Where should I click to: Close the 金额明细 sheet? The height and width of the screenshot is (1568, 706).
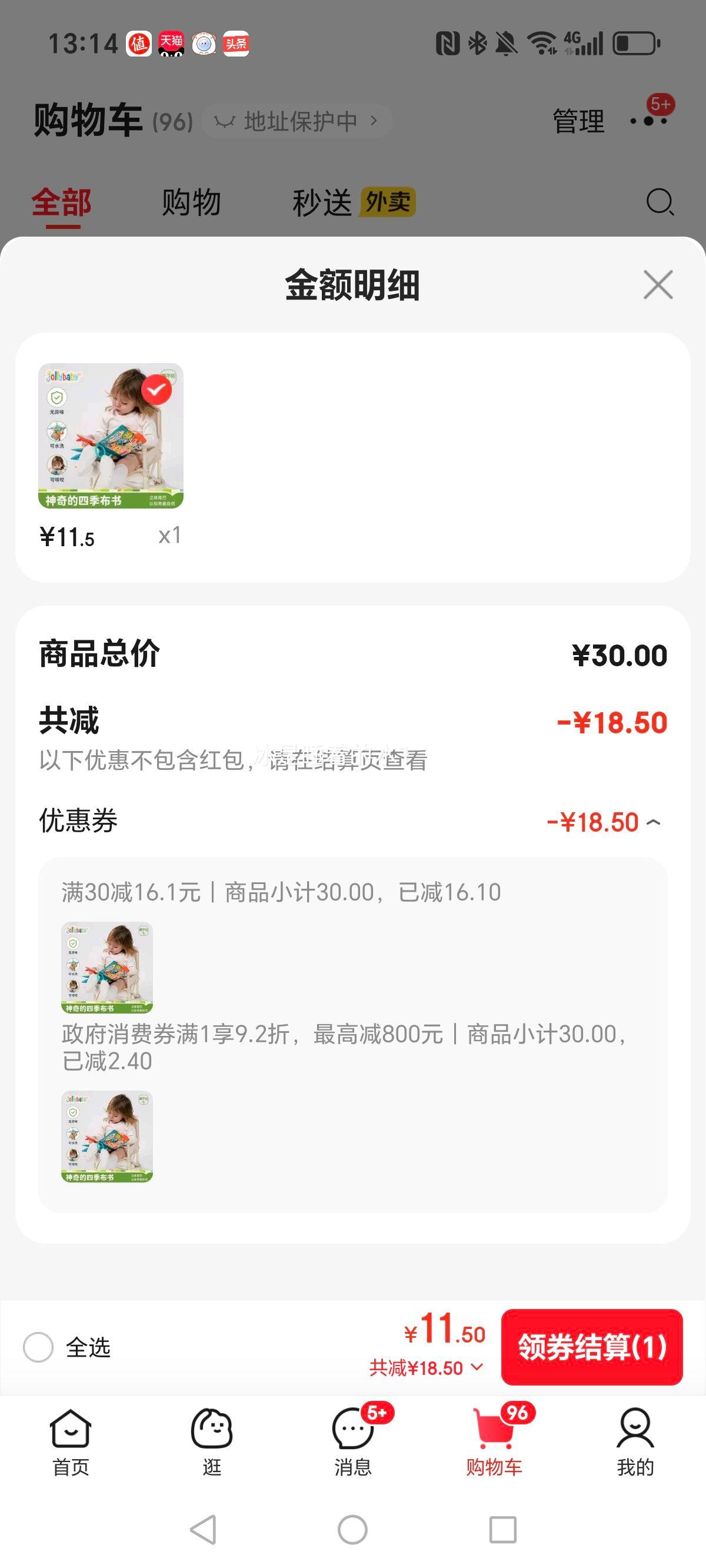pyautogui.click(x=658, y=285)
